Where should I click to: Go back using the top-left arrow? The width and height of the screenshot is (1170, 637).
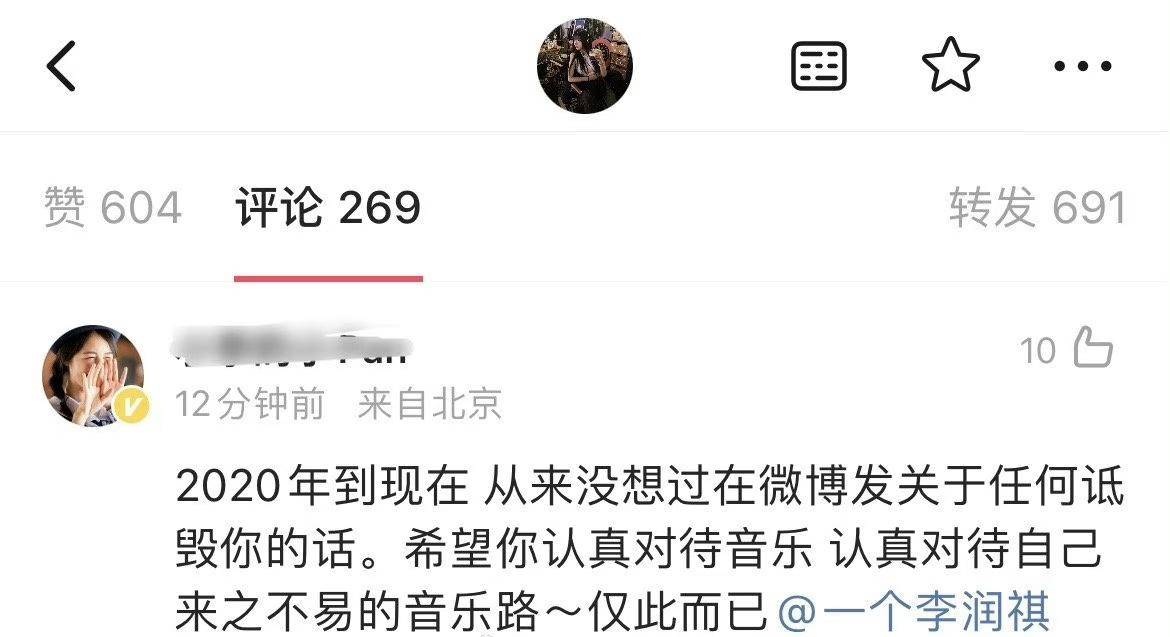[x=62, y=67]
